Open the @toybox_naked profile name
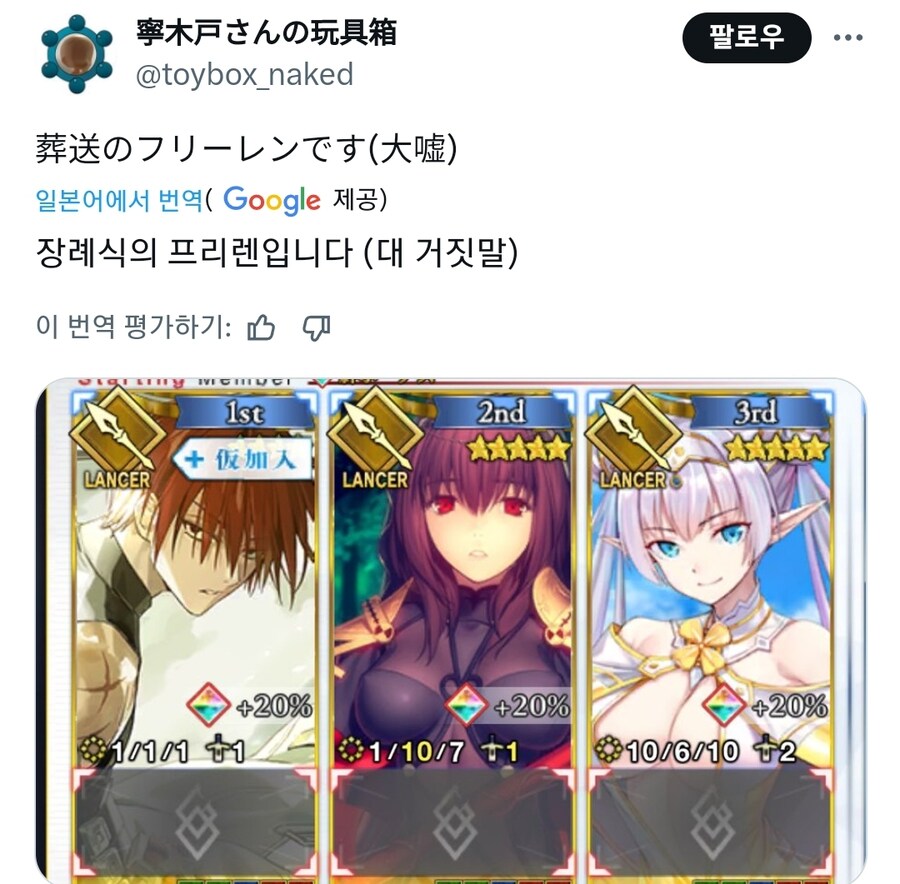 pos(244,75)
